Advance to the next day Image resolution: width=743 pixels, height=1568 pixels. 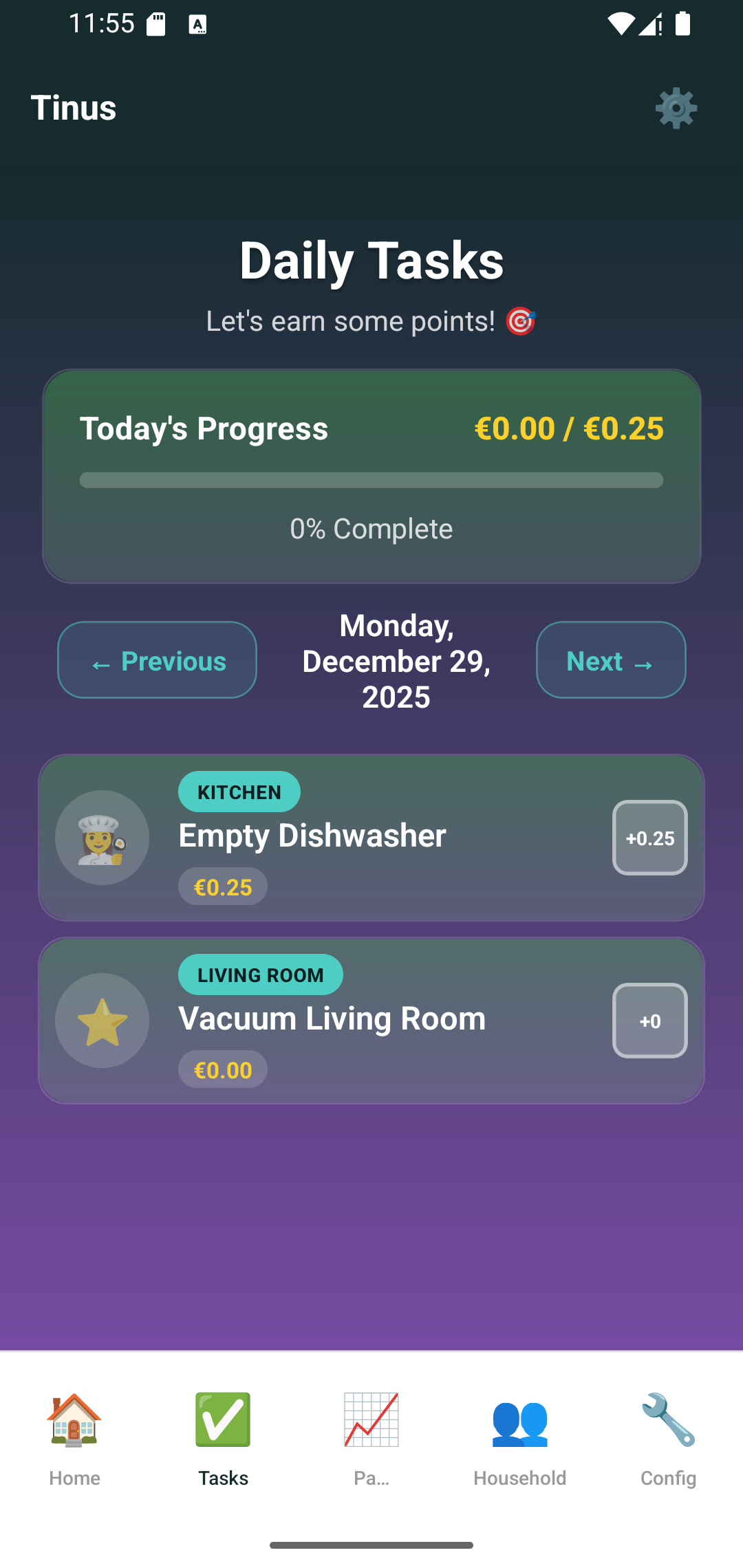(x=610, y=660)
